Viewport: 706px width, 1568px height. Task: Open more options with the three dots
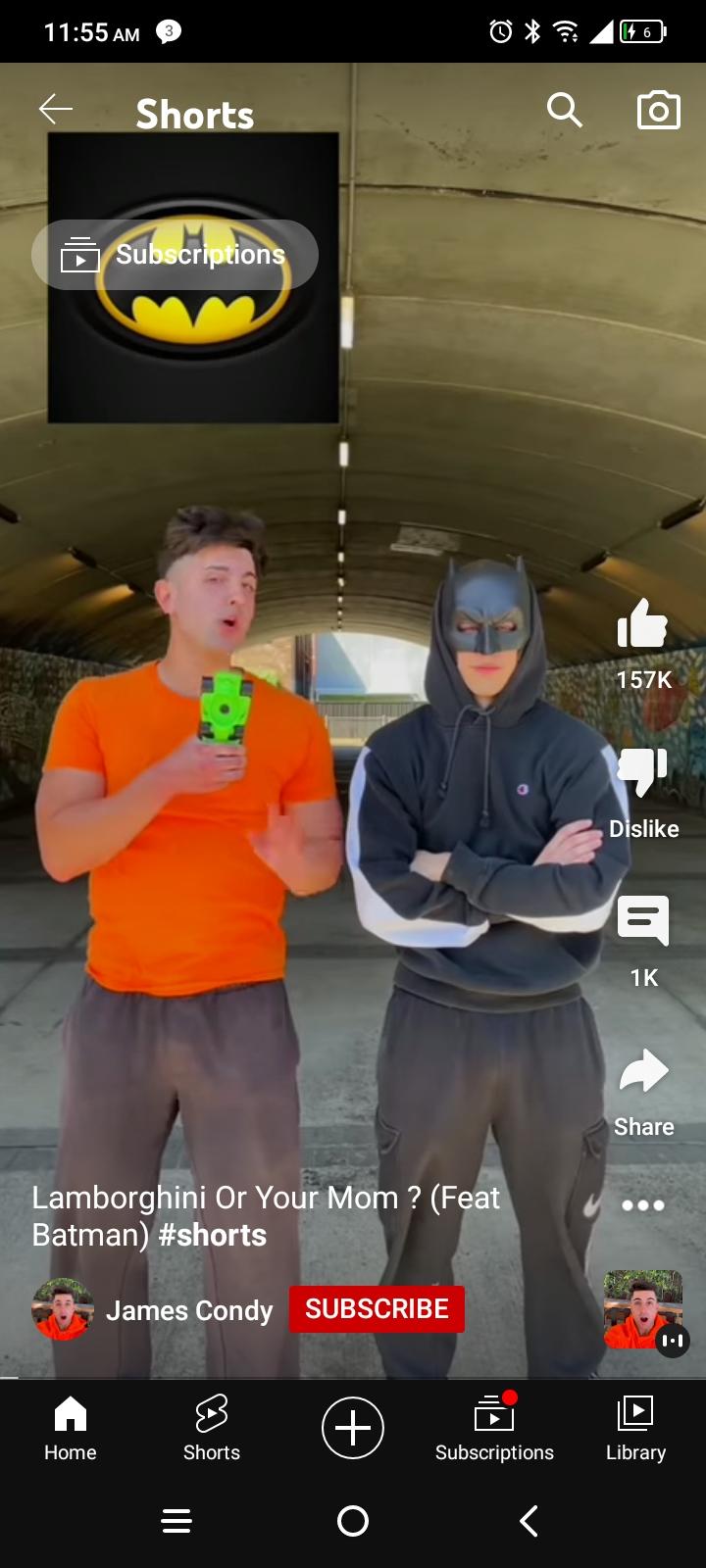(642, 1205)
